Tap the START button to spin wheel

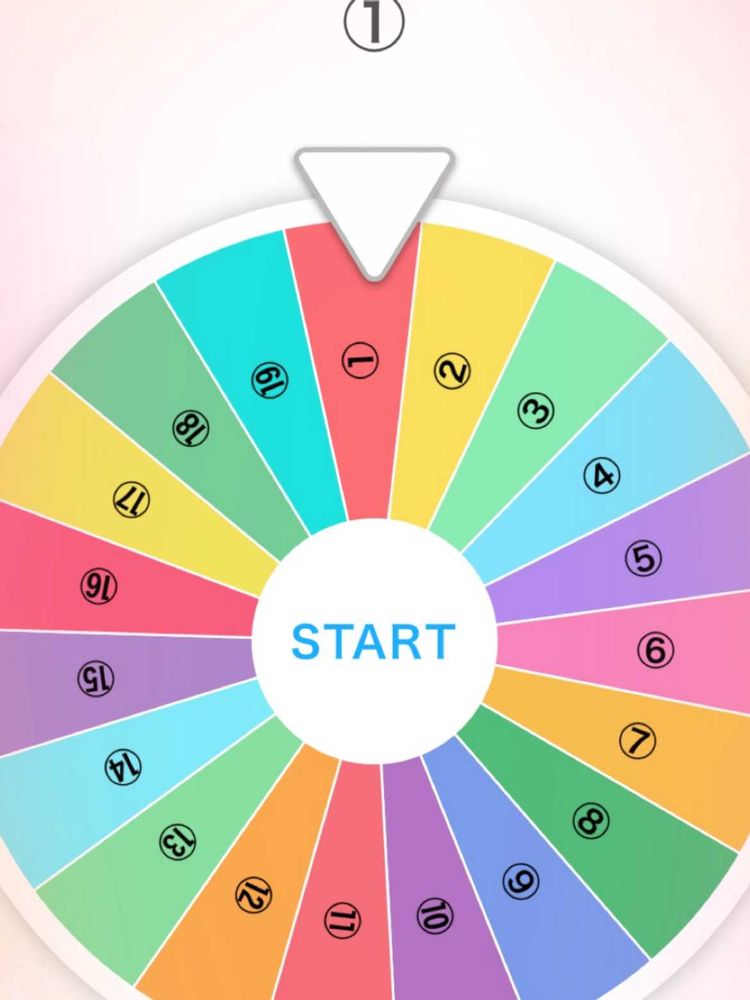click(x=374, y=641)
